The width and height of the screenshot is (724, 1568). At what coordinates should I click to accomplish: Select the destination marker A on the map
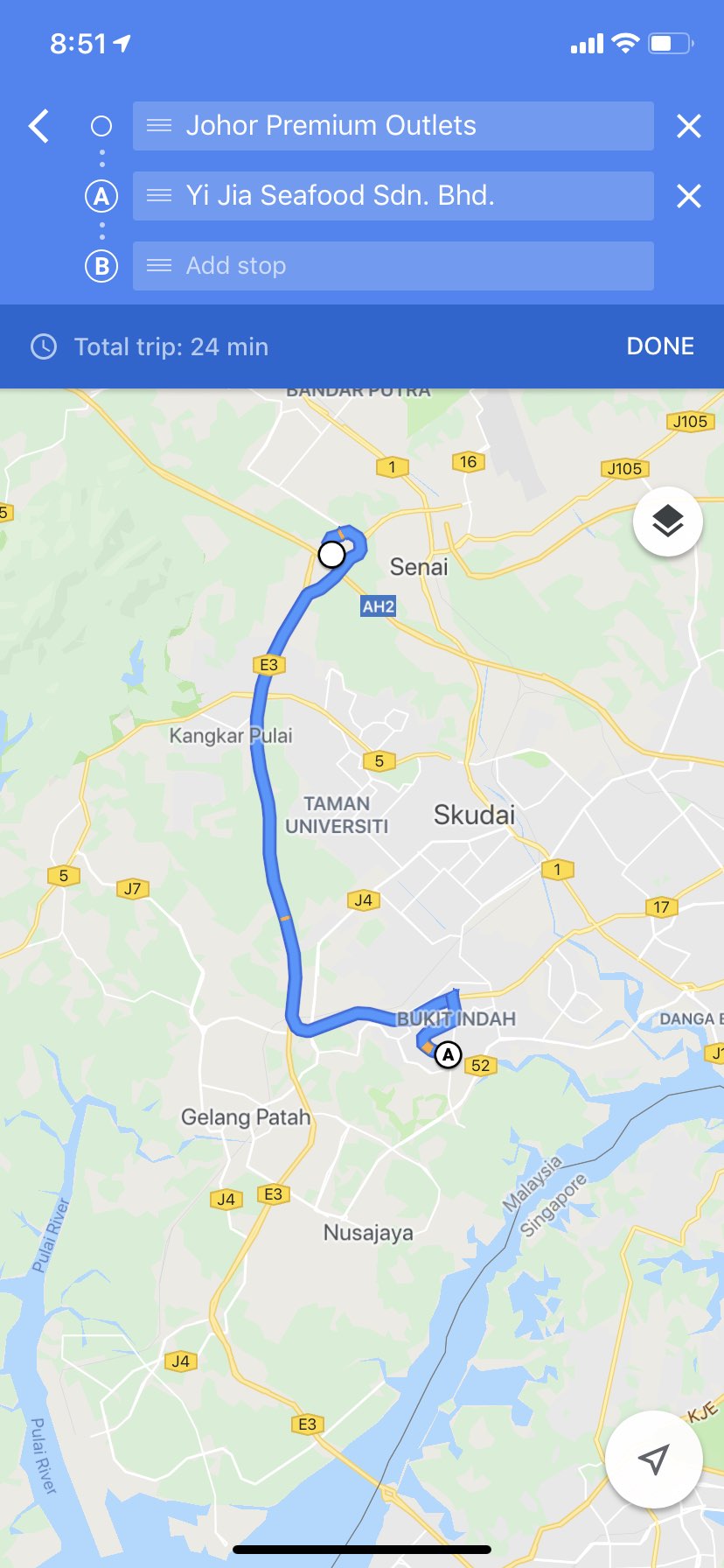(449, 1054)
